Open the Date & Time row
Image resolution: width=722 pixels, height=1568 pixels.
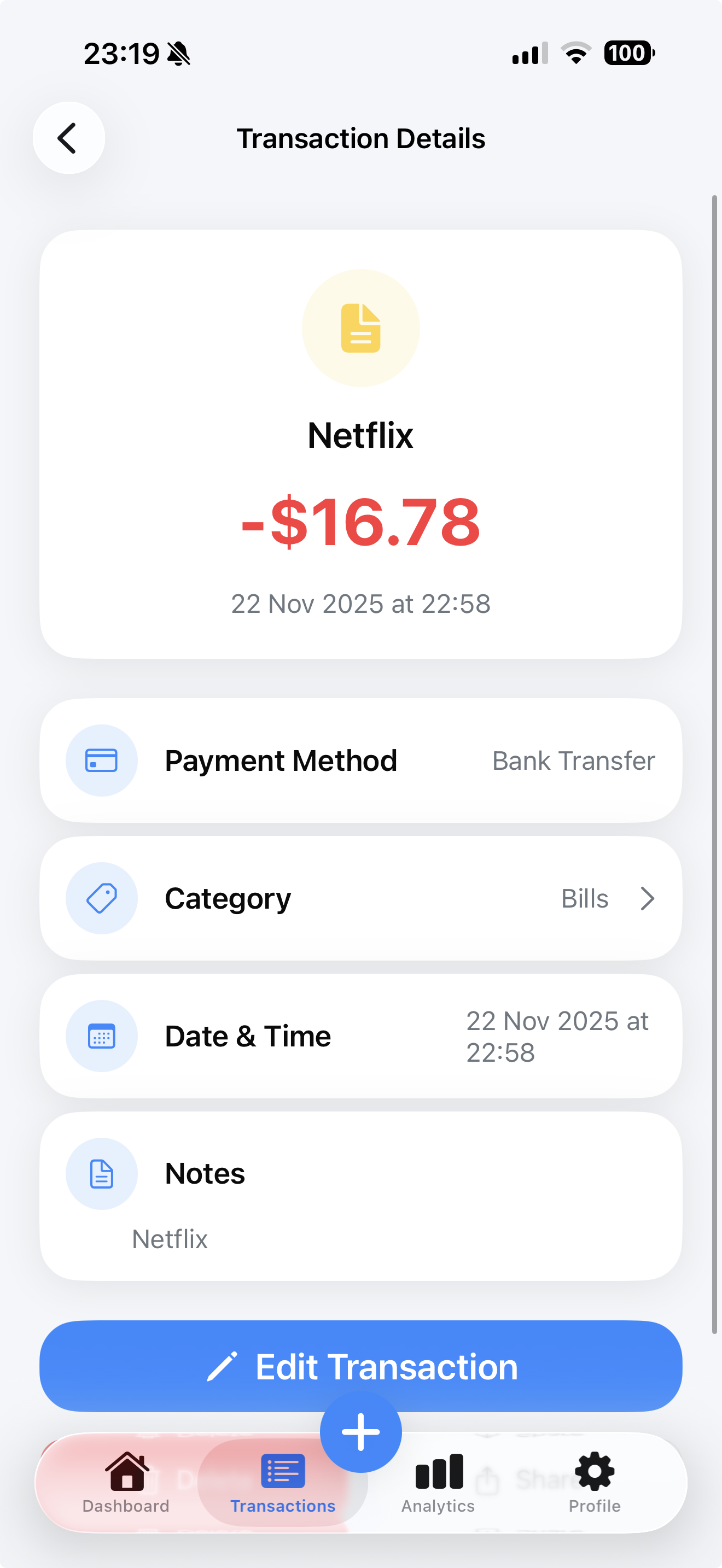tap(361, 1036)
